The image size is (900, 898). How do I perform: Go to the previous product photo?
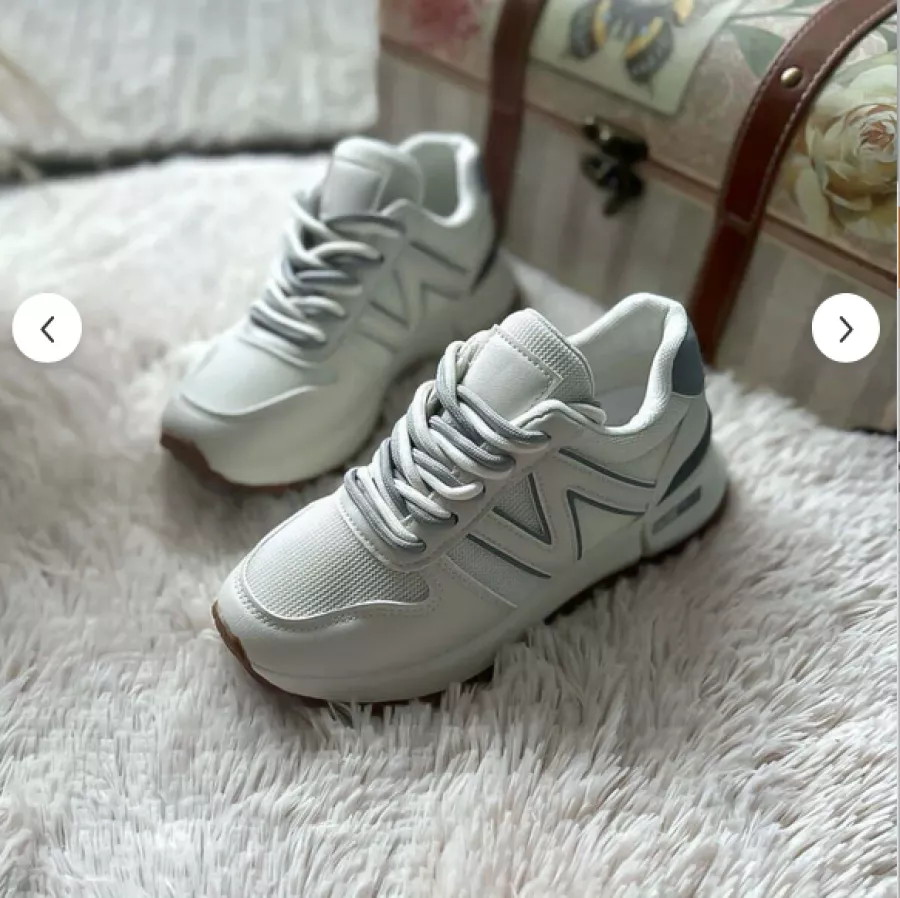click(x=47, y=328)
